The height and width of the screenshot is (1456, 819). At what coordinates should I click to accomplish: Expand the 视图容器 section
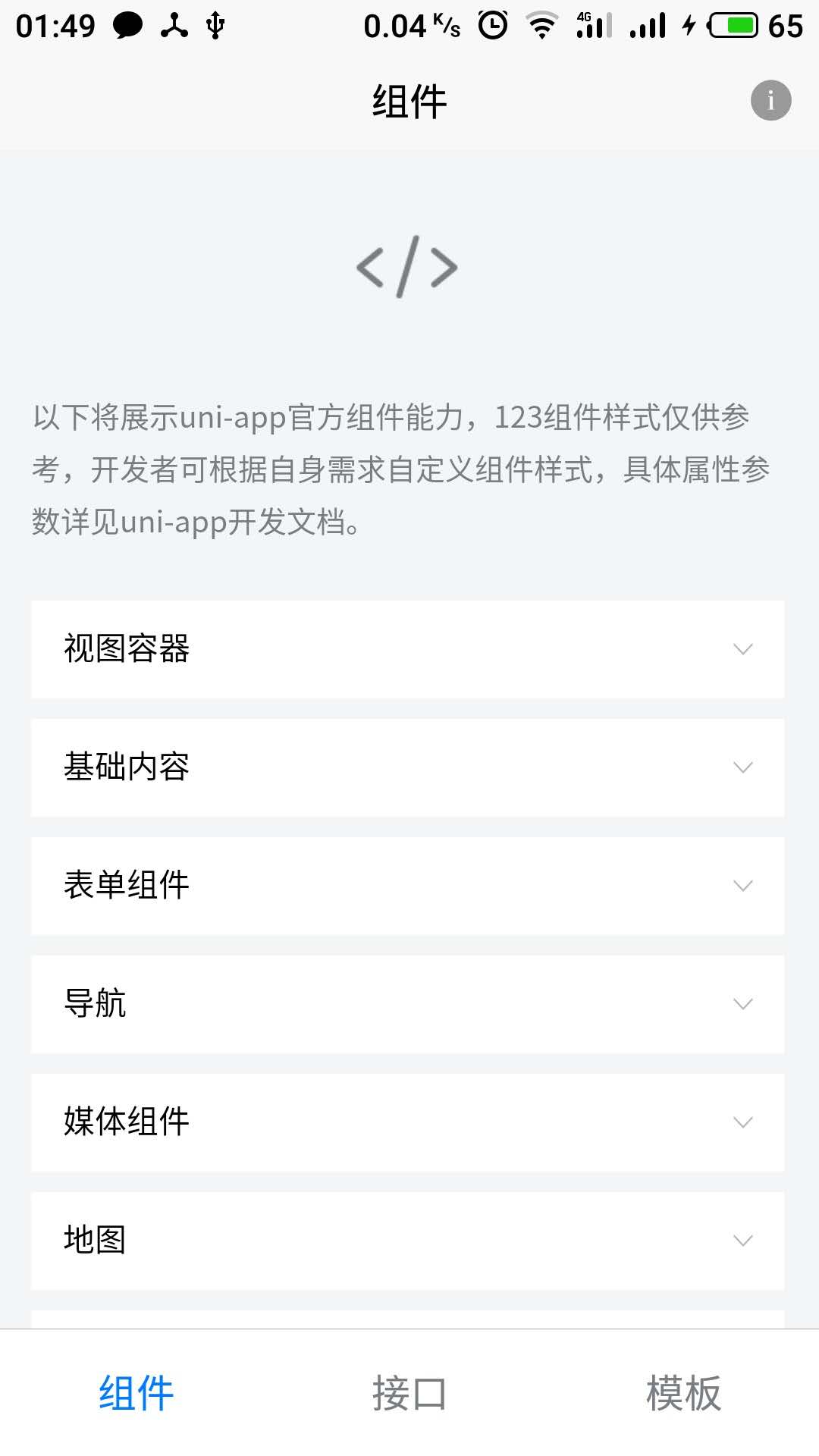coord(407,649)
